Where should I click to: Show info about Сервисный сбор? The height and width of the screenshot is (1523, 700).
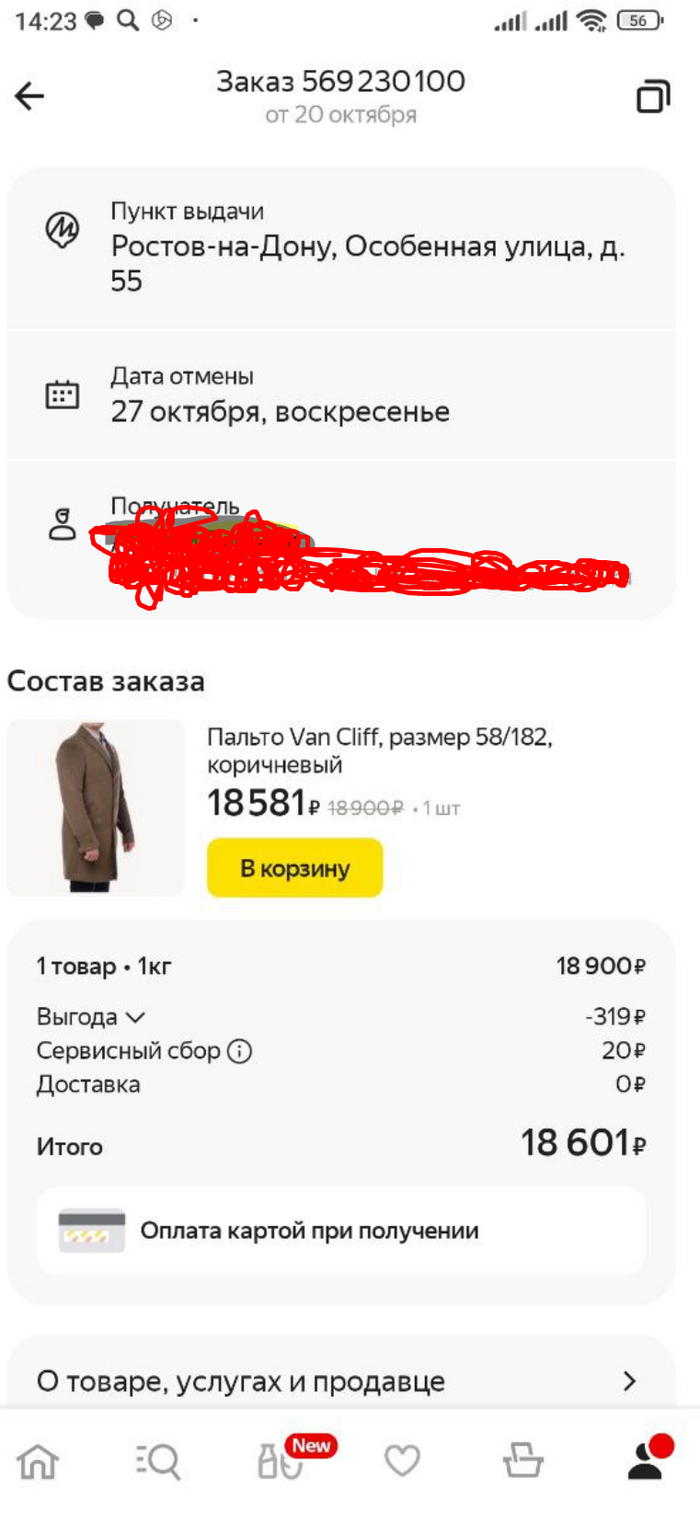[239, 1051]
